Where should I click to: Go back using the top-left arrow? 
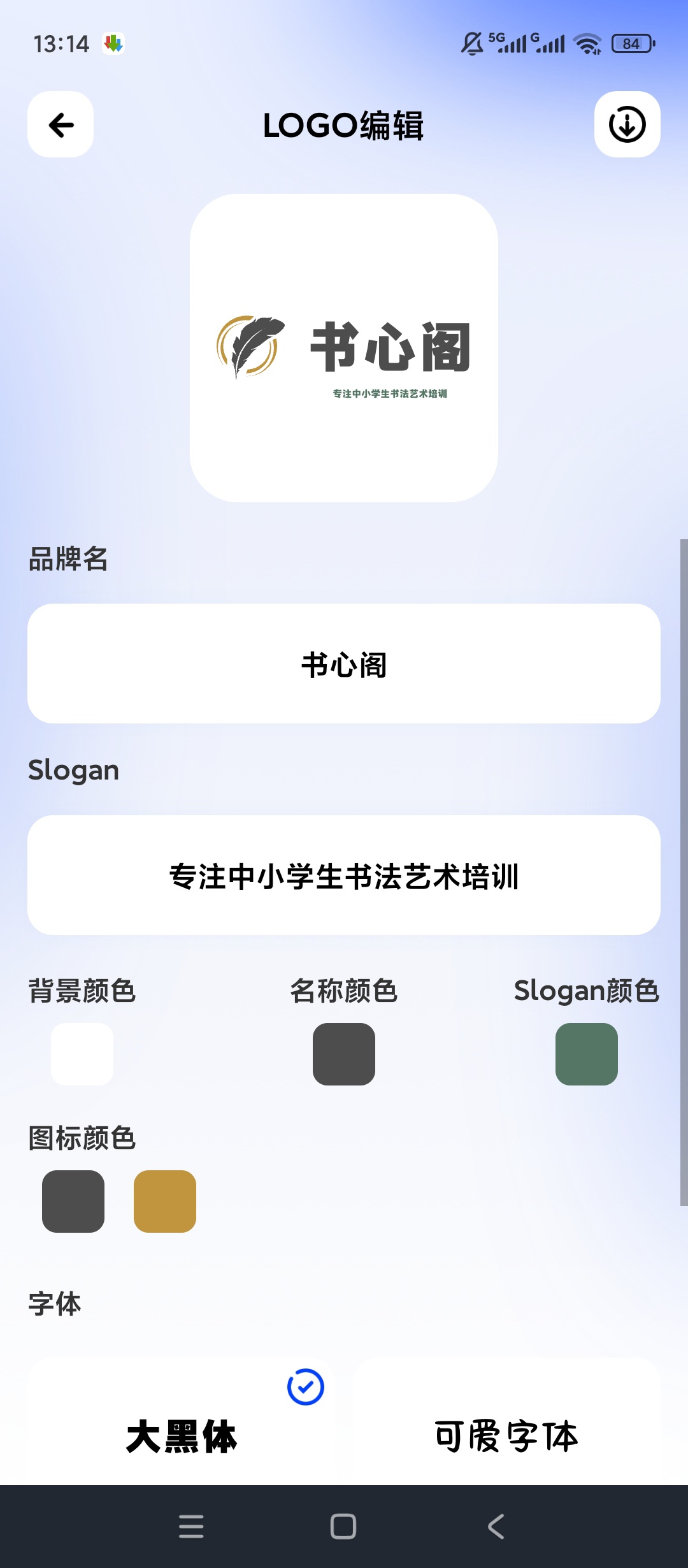tap(61, 124)
